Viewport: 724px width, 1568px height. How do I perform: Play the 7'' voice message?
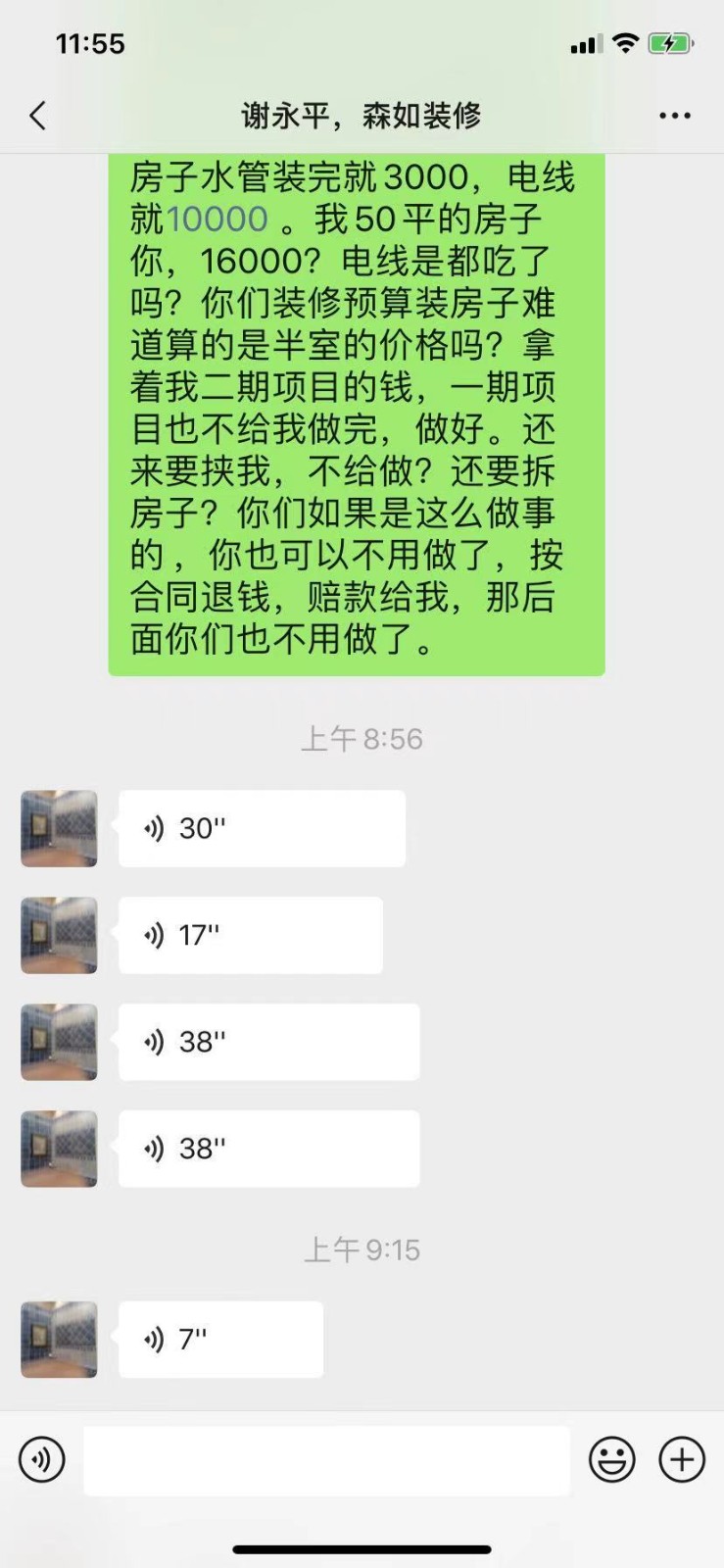click(220, 1340)
